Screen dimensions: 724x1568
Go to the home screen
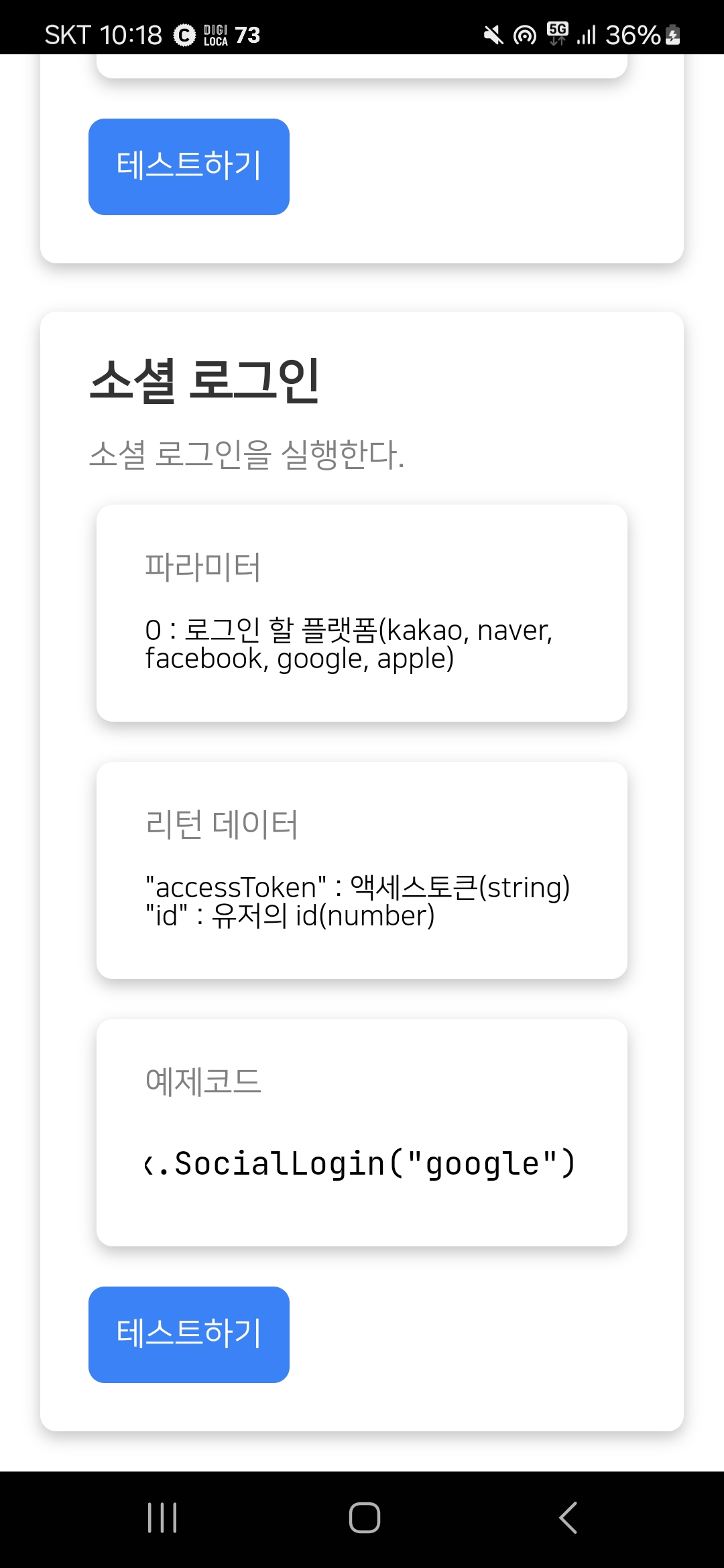coord(364,1518)
